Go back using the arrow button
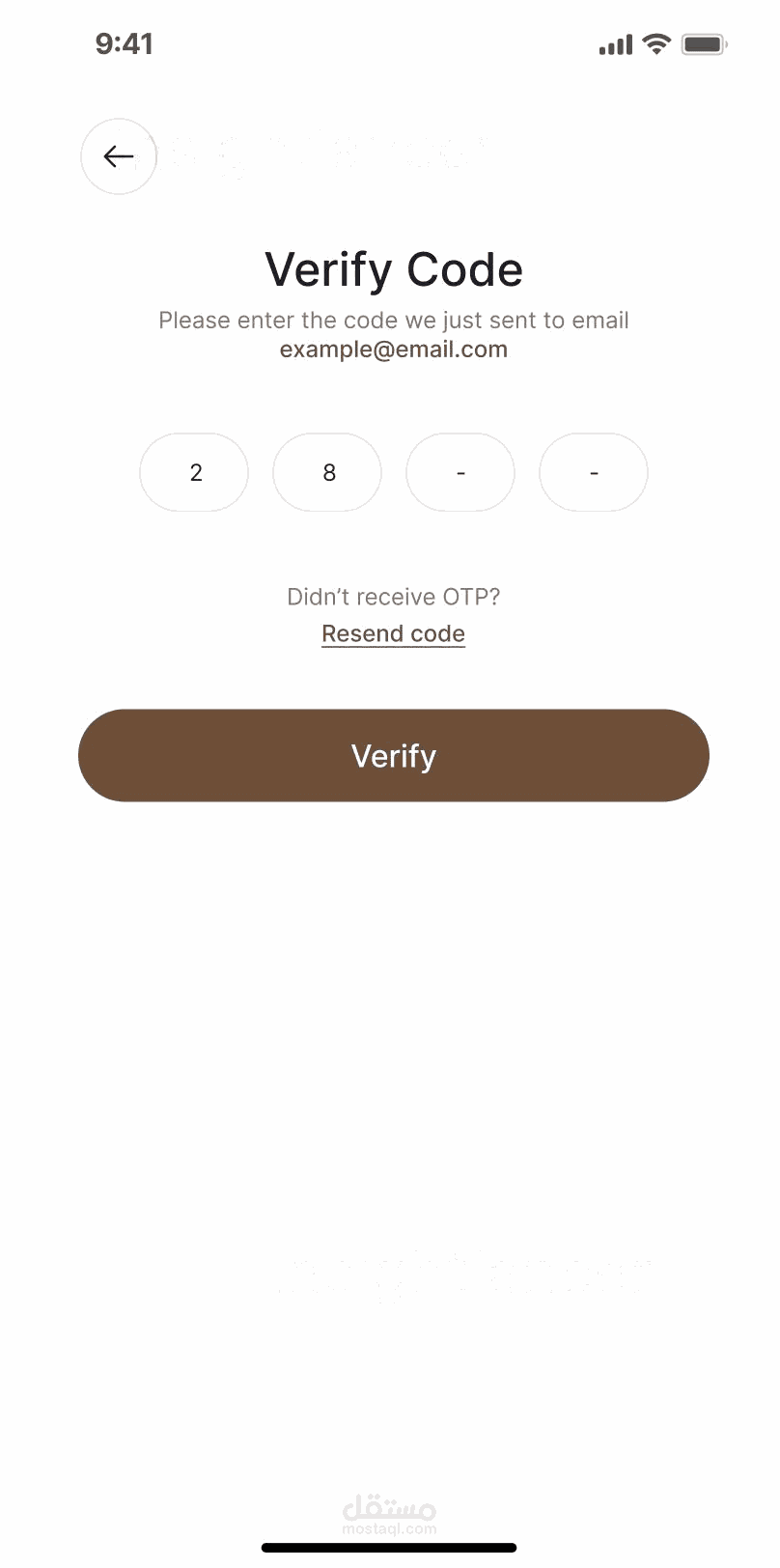This screenshot has height=1568, width=780. [118, 156]
